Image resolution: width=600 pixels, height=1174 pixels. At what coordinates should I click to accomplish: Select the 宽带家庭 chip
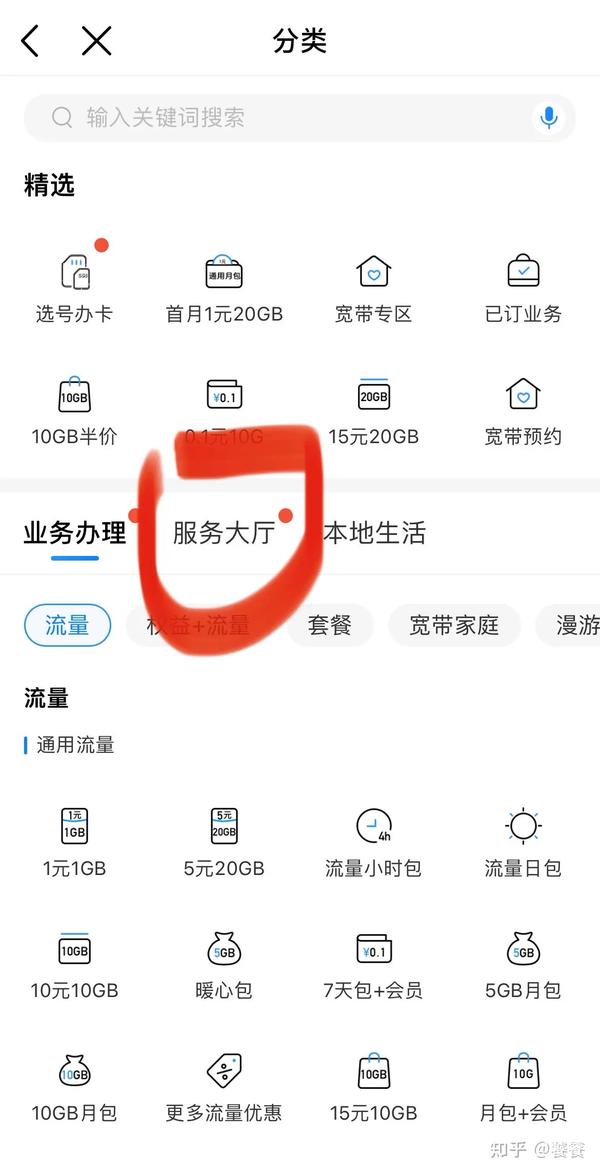click(x=454, y=625)
